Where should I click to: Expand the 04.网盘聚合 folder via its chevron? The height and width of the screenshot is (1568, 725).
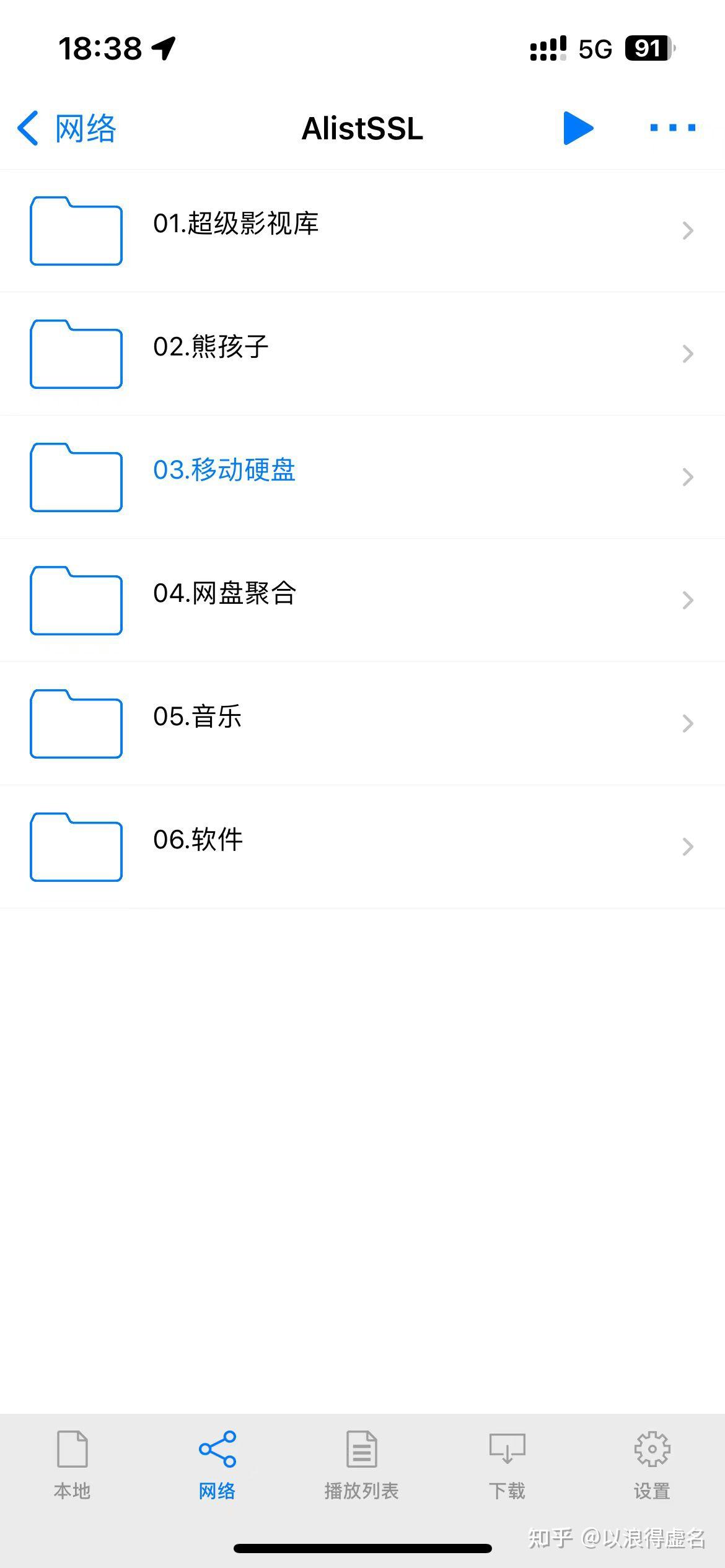tap(688, 599)
